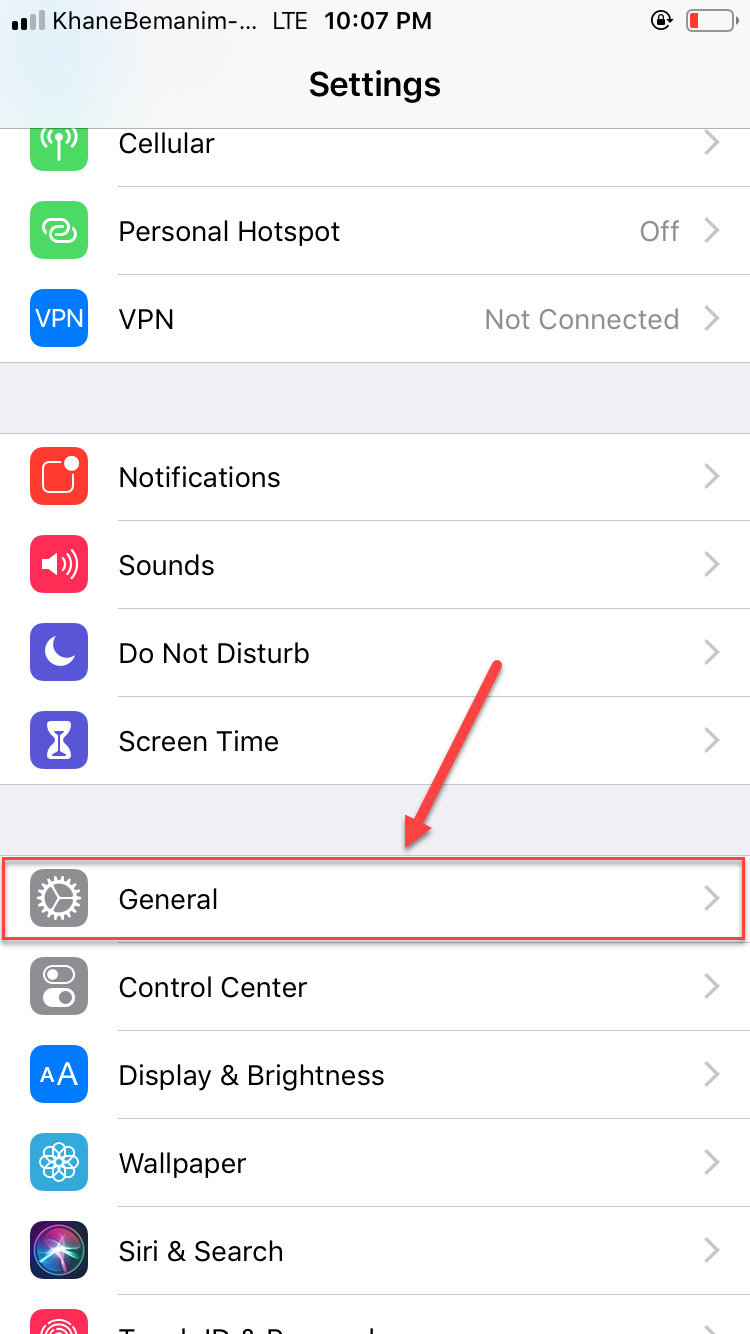Open Cellular settings
Screen dimensions: 750x1334
coord(375,146)
